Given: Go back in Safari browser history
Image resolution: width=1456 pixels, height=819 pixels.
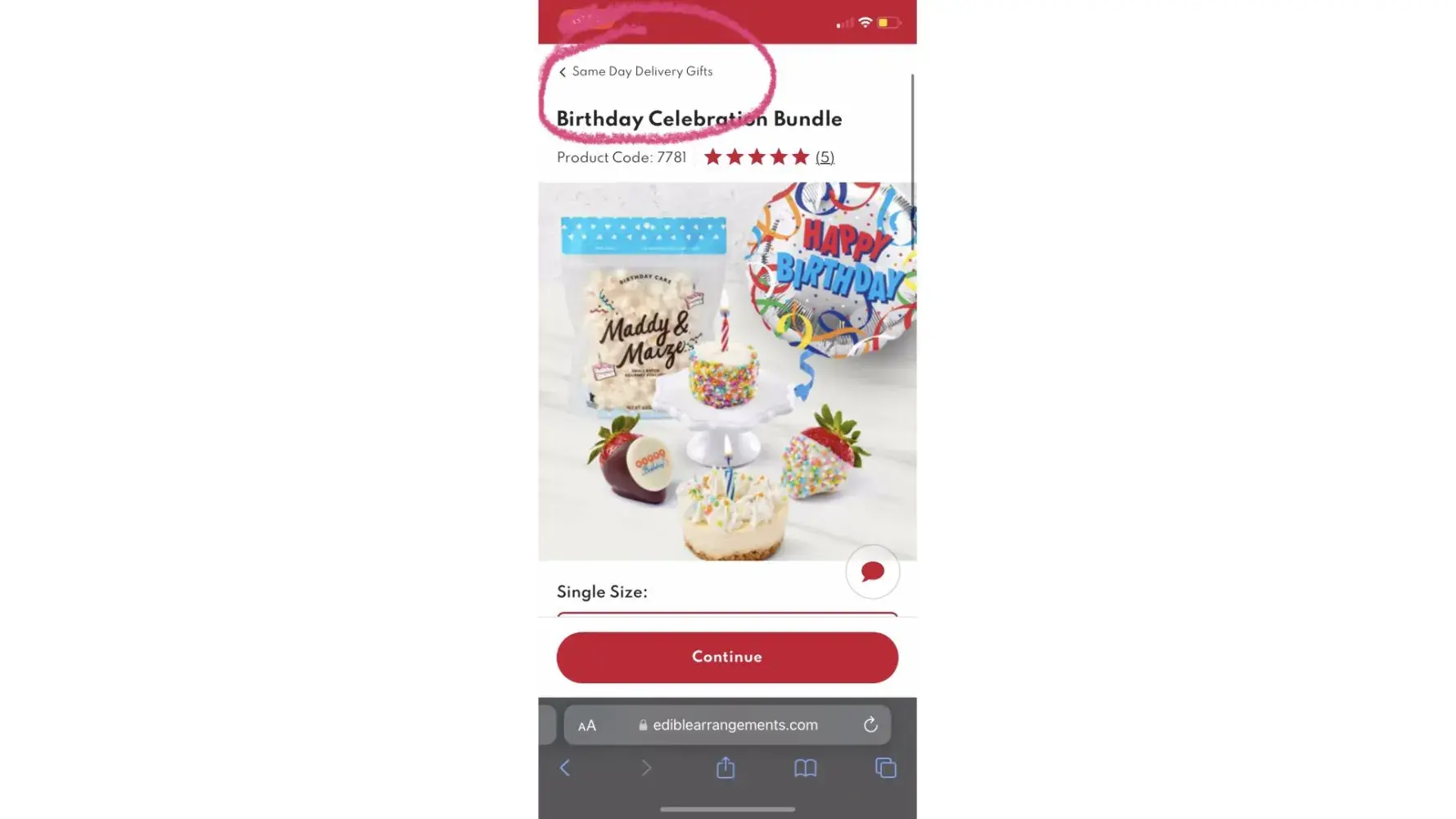Looking at the screenshot, I should point(565,768).
